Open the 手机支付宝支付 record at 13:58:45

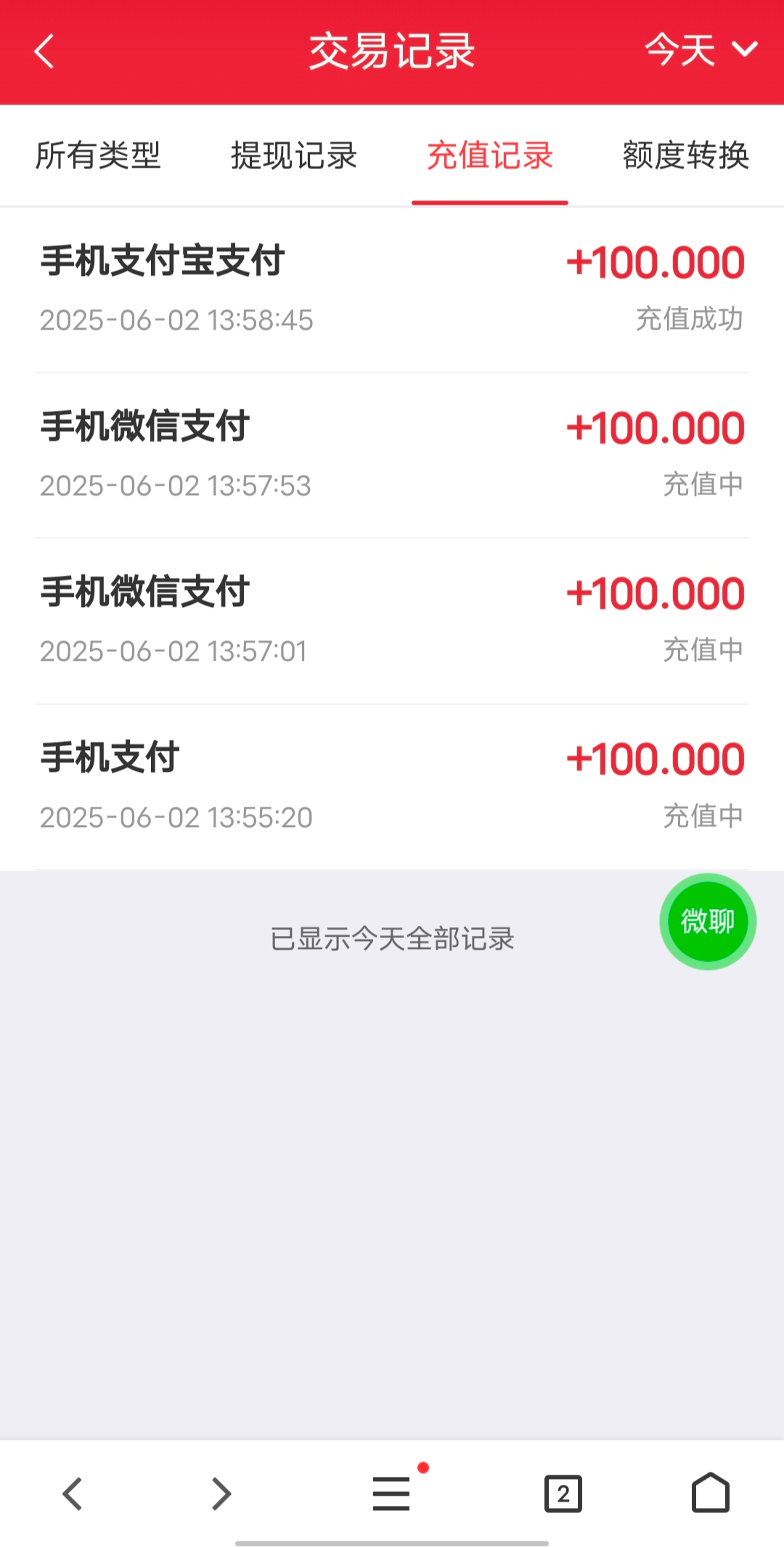click(392, 290)
